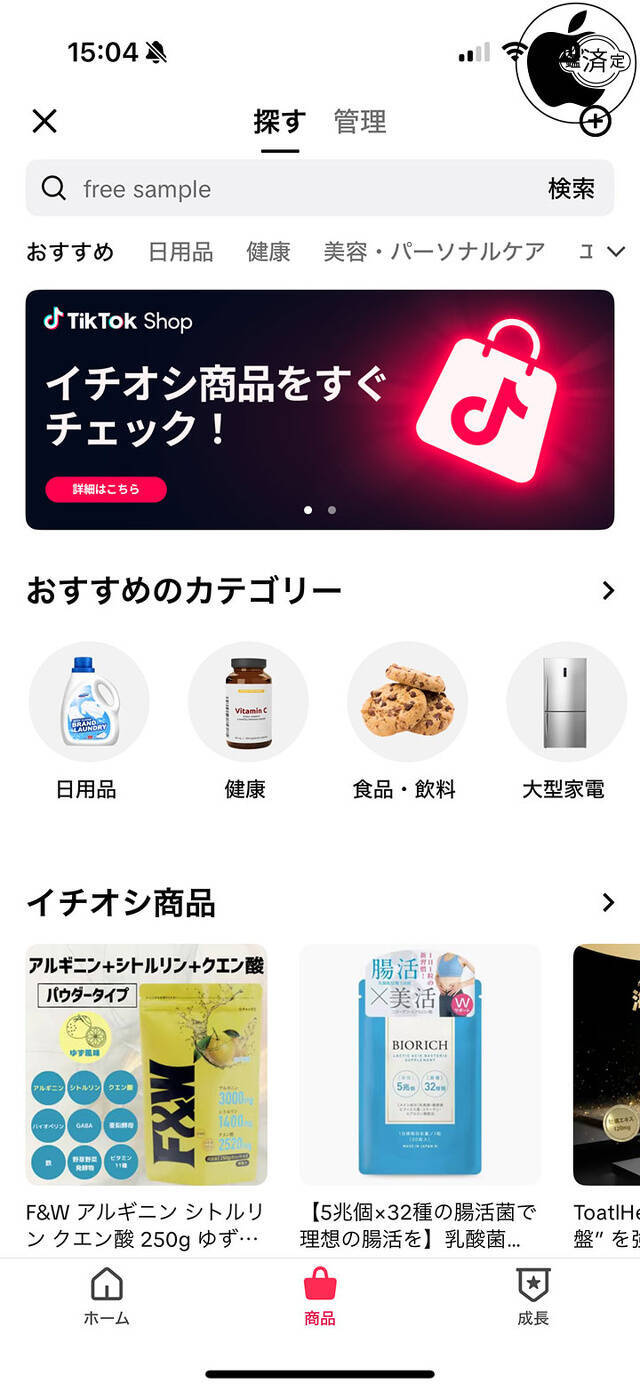Expand the category list chevron

tap(616, 251)
